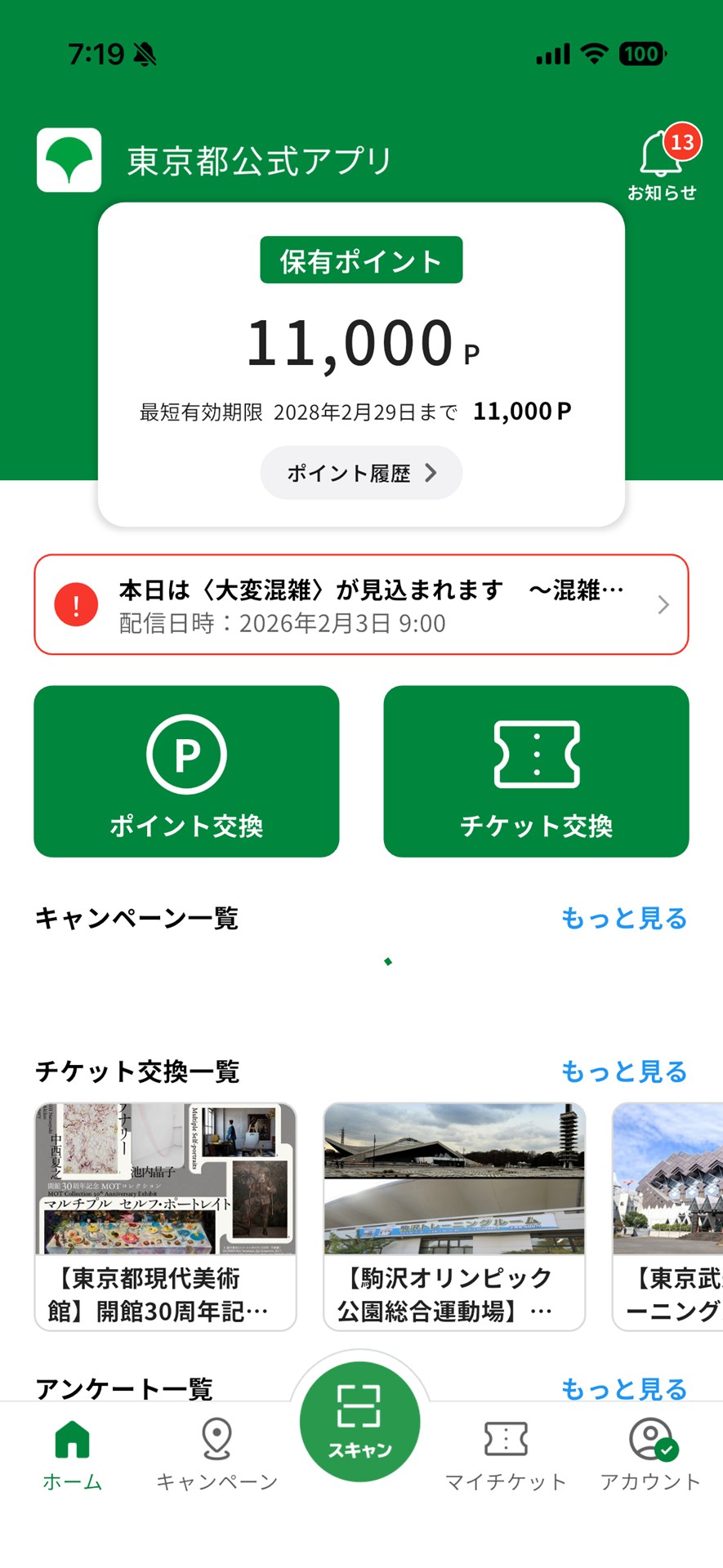Expand キャンペーン一覧 via もっと見る
This screenshot has height=1568, width=723.
(623, 920)
